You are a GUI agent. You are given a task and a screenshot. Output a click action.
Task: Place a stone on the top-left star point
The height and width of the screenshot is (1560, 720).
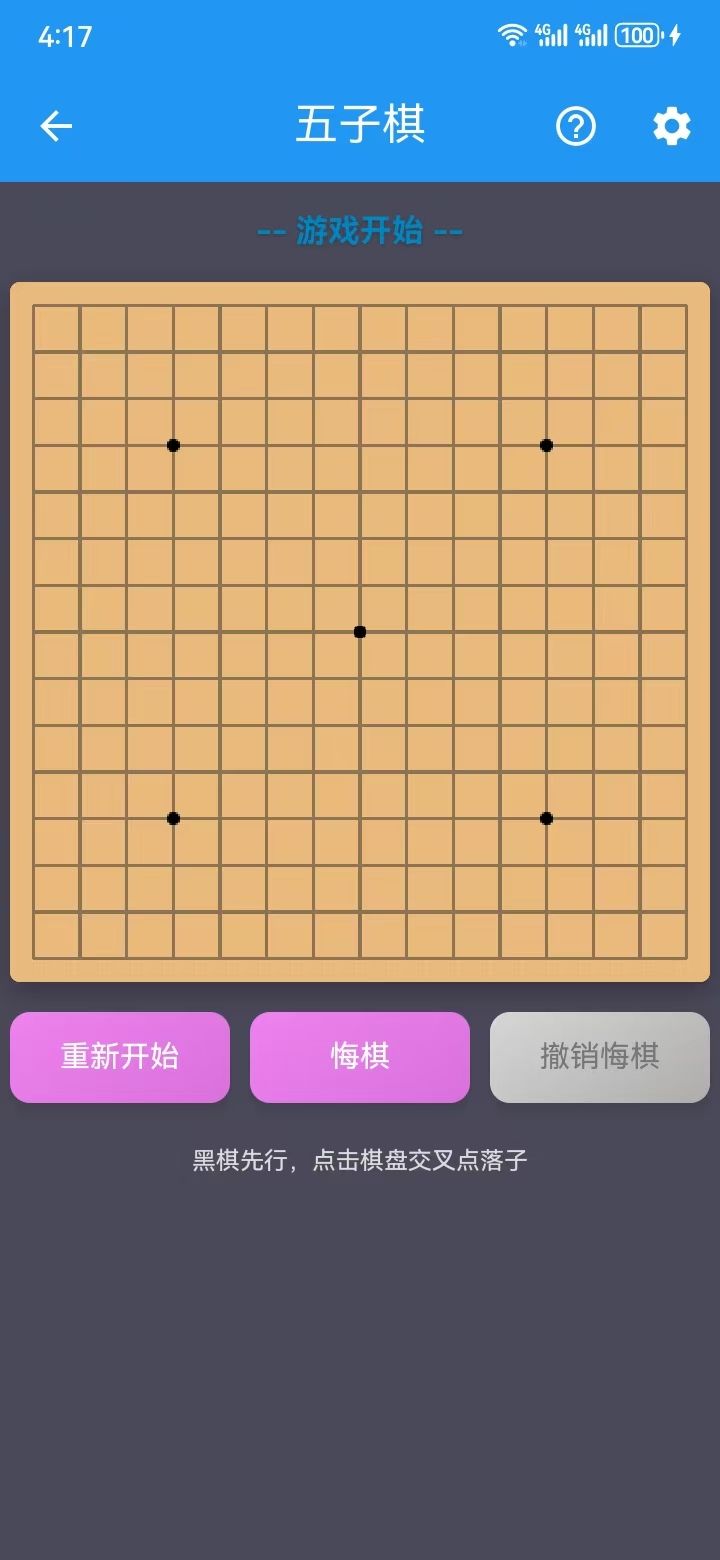click(173, 445)
